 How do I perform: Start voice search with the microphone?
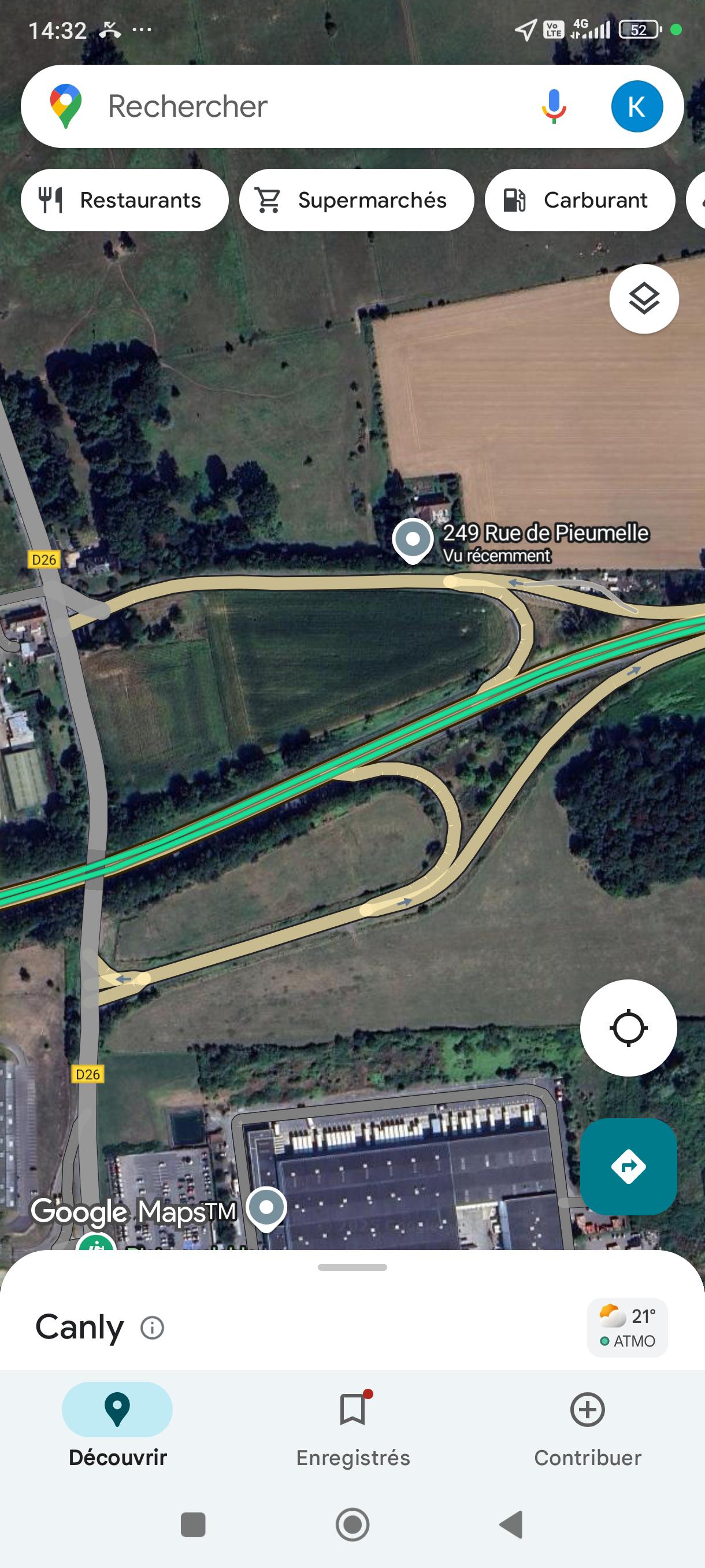coord(554,106)
